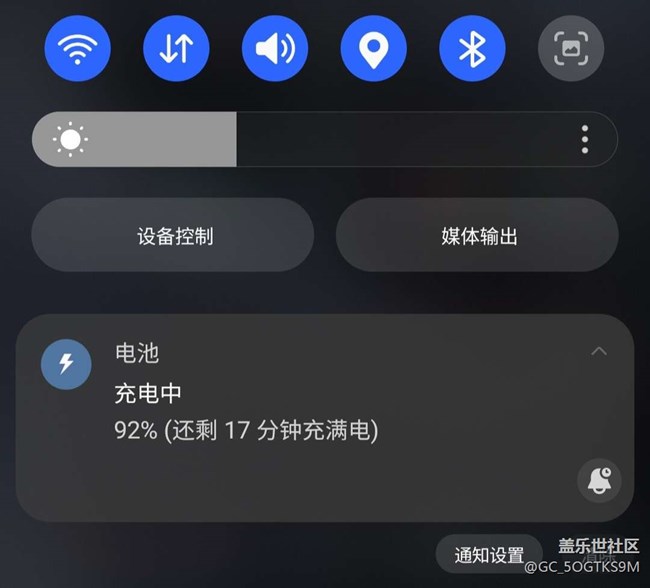
Task: Turn off Wi-Fi quick toggle
Action: point(78,48)
